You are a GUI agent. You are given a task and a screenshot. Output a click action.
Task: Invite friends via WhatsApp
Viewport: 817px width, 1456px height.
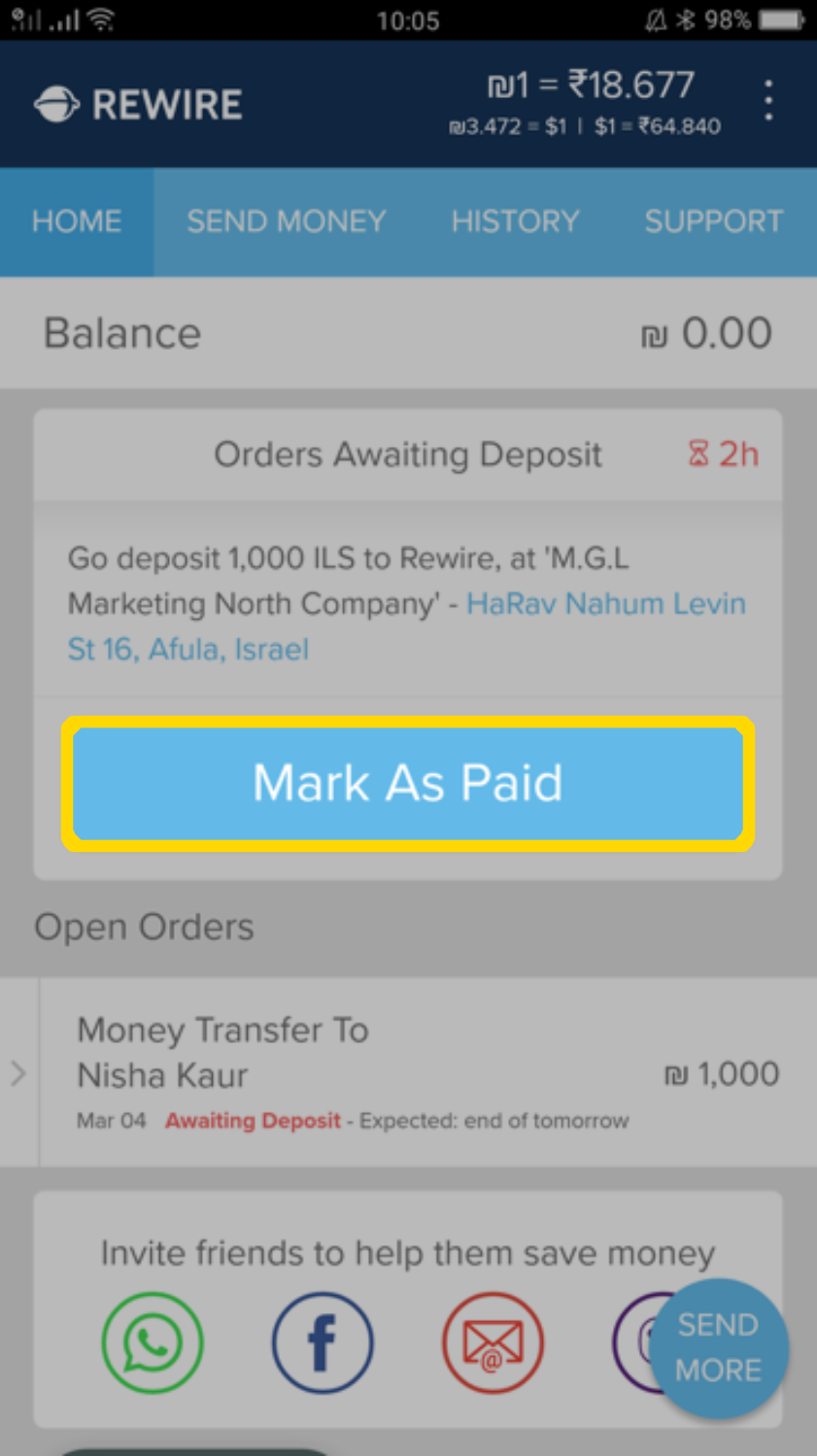click(x=153, y=1342)
